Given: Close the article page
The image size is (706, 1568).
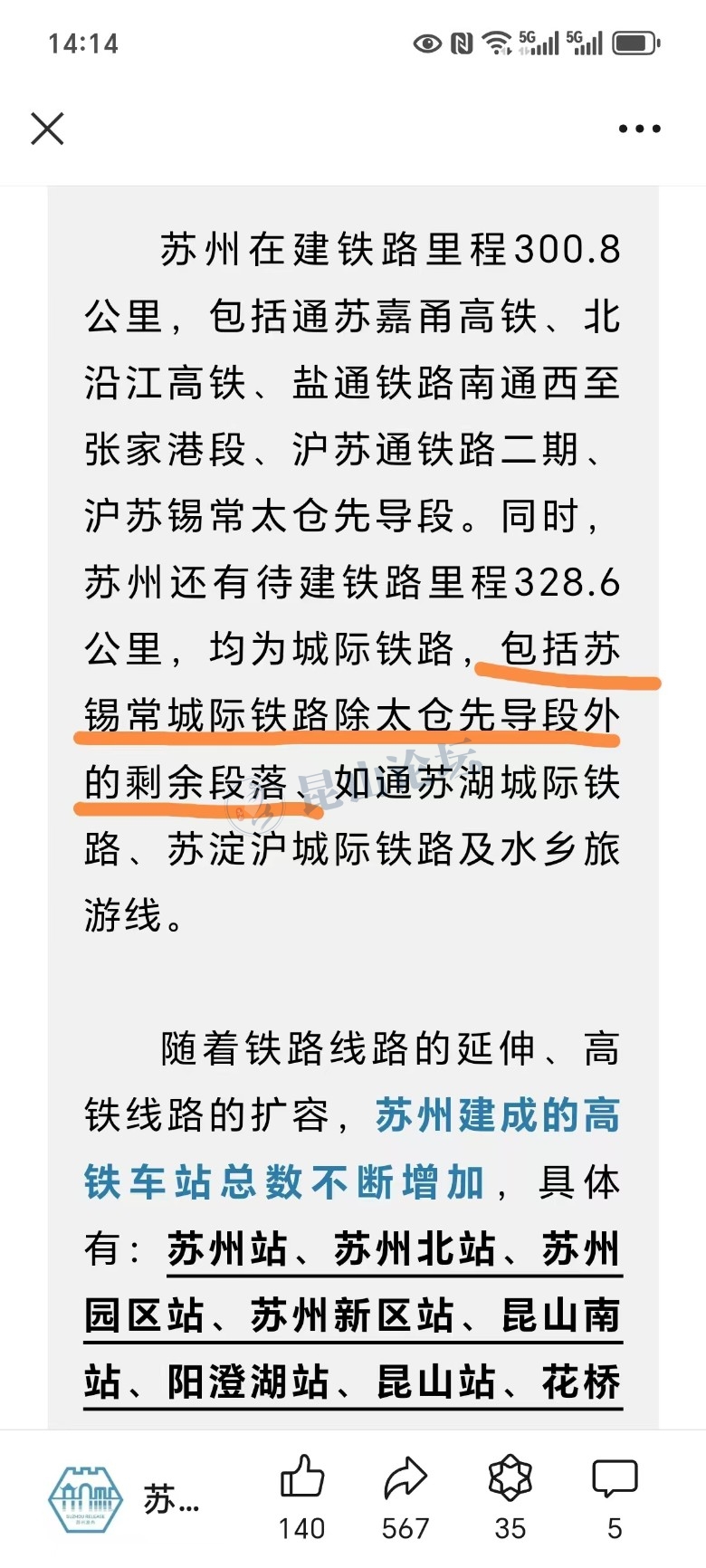Looking at the screenshot, I should click(47, 129).
